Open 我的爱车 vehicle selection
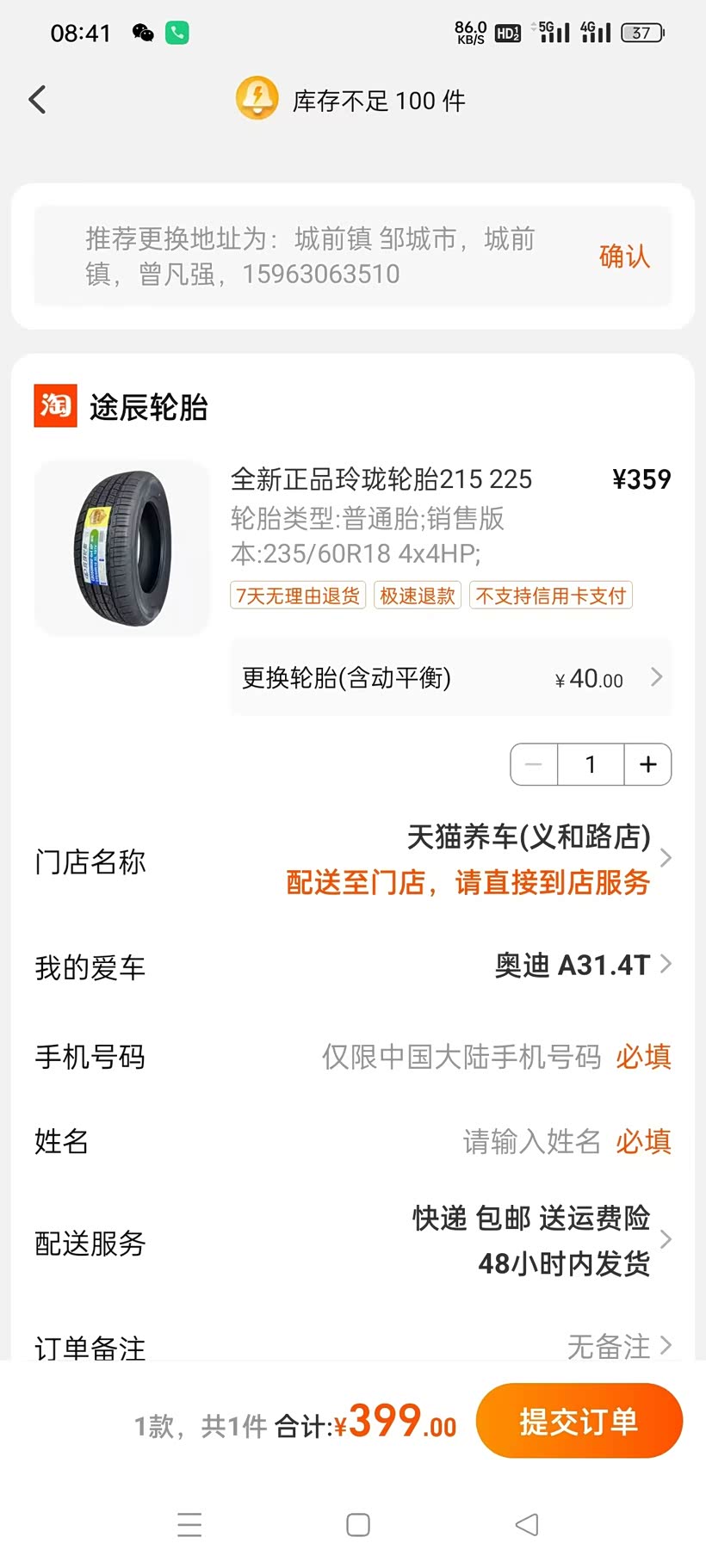This screenshot has height=1568, width=706. click(x=572, y=966)
